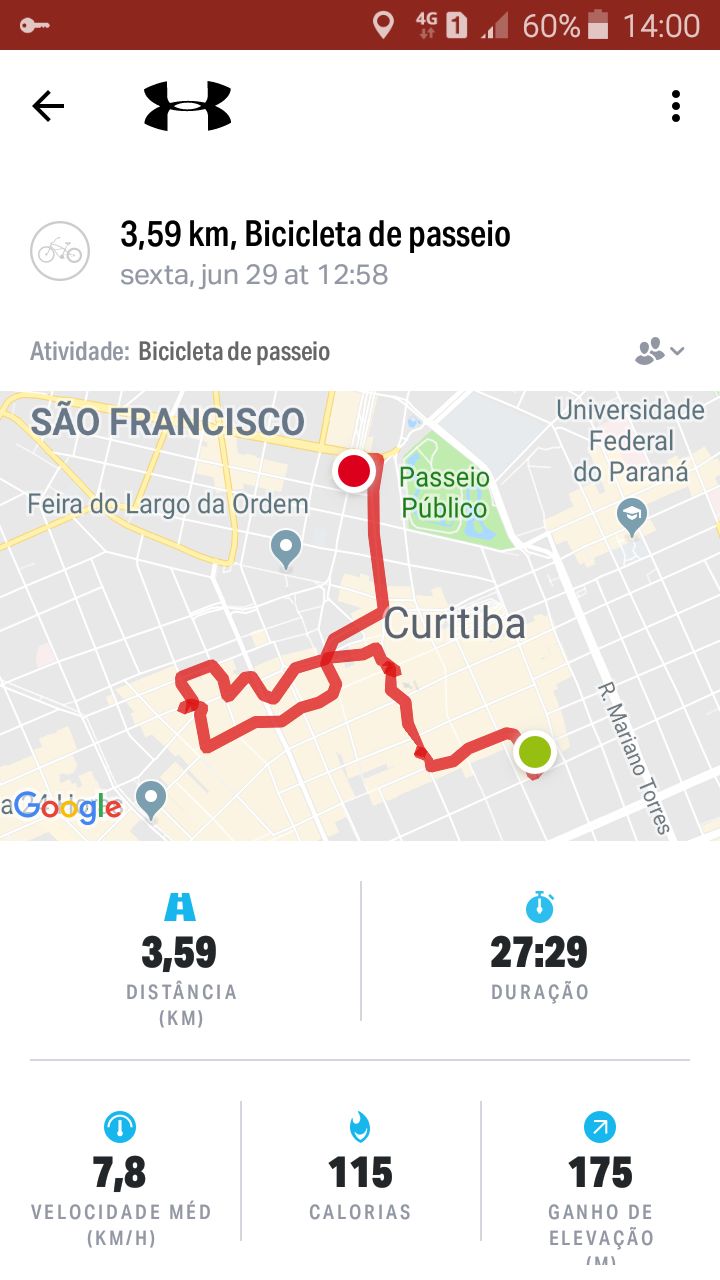Image resolution: width=720 pixels, height=1280 pixels.
Task: Tap the Under Armour logo
Action: 186,105
